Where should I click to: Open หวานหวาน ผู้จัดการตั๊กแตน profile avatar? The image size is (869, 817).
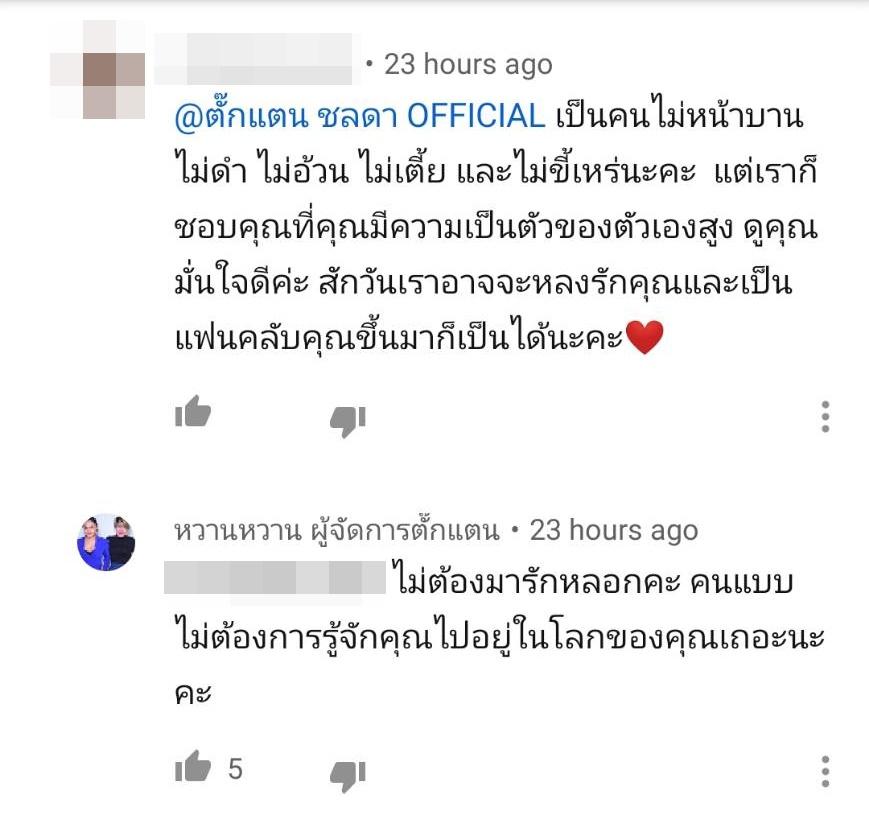point(107,542)
